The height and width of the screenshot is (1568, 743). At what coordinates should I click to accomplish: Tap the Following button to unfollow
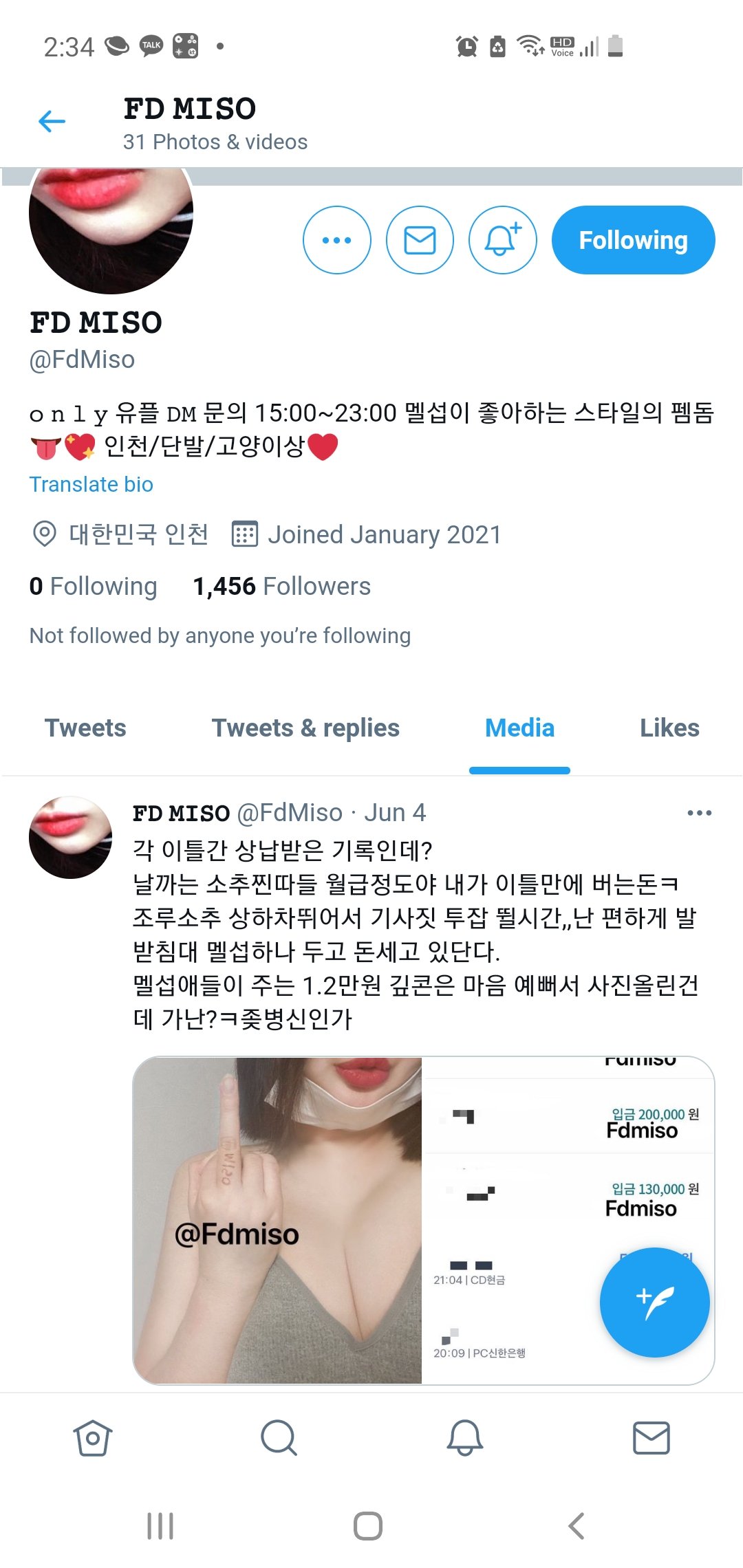click(633, 240)
